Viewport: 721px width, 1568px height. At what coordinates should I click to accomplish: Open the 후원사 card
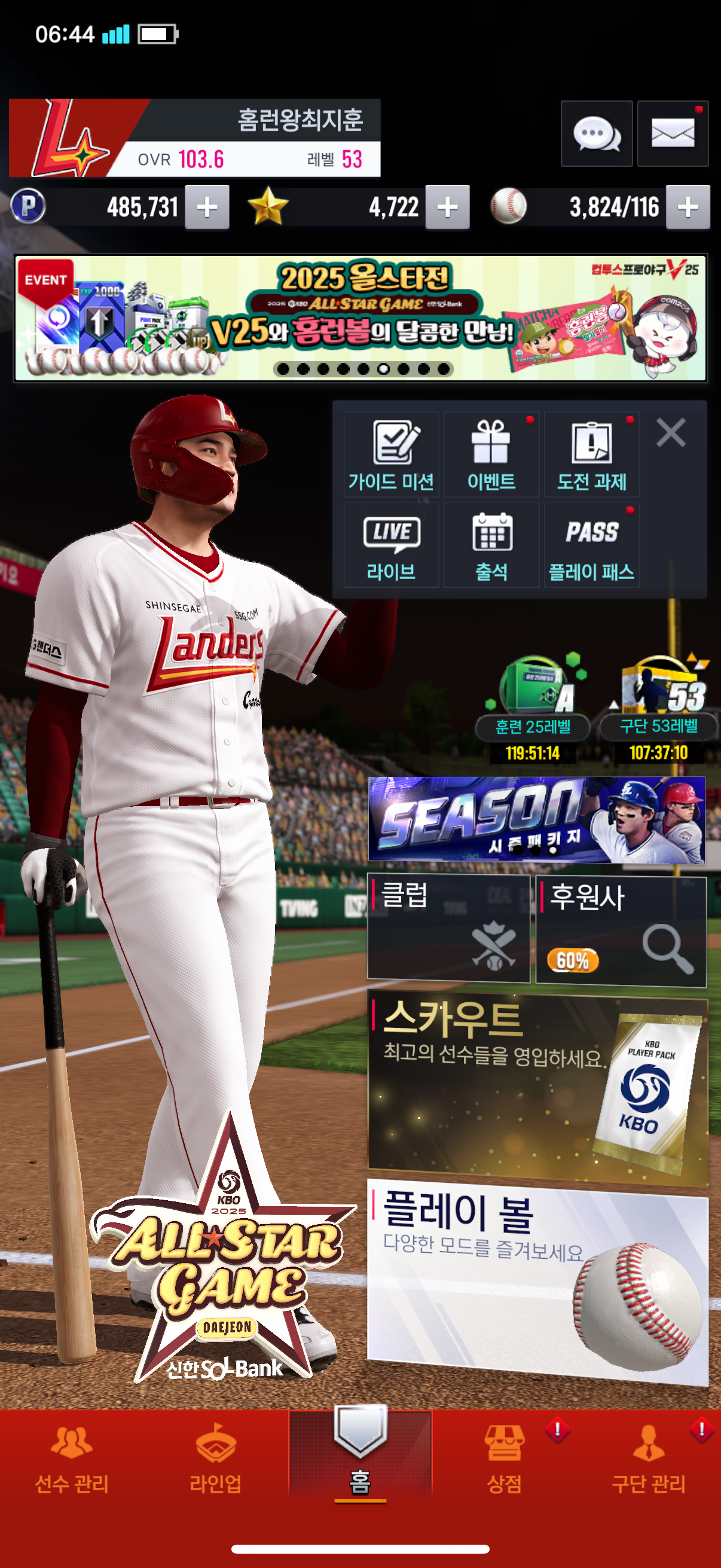tap(621, 931)
